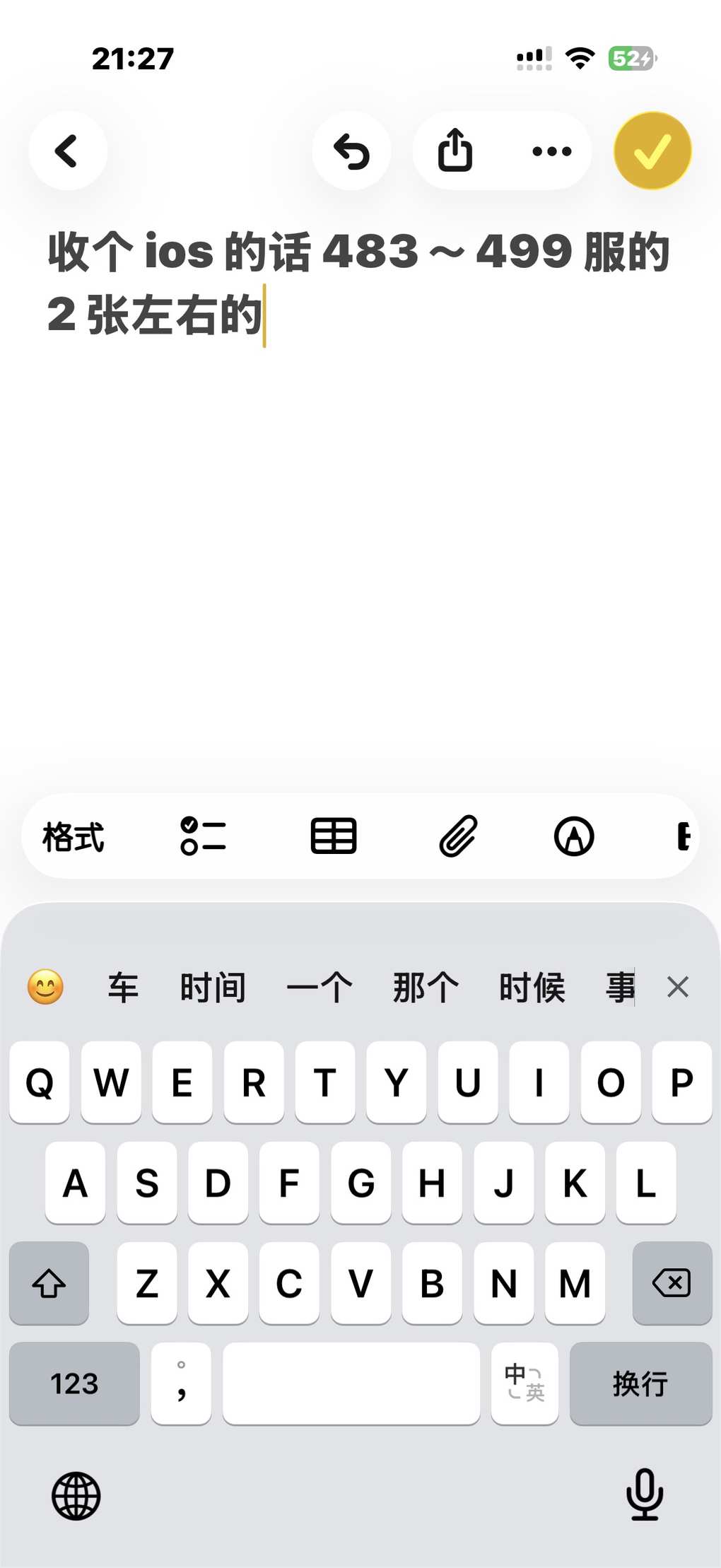Insert the suggestion 那个
Viewport: 721px width, 1568px height.
pyautogui.click(x=426, y=987)
